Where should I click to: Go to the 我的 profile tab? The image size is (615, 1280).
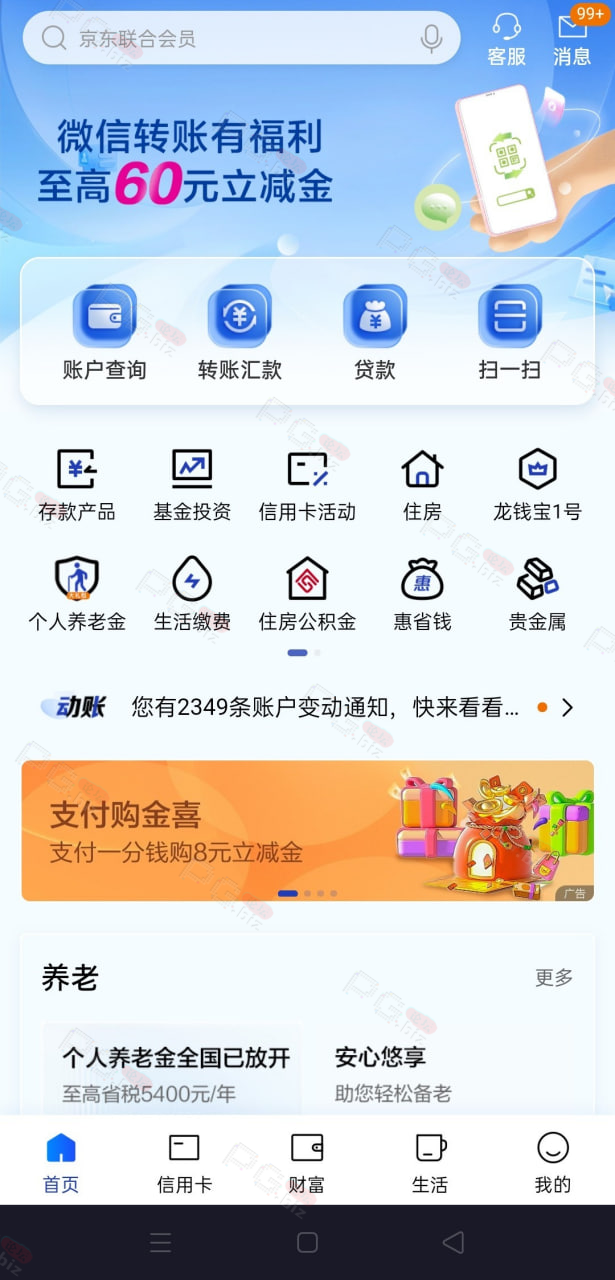point(552,1162)
